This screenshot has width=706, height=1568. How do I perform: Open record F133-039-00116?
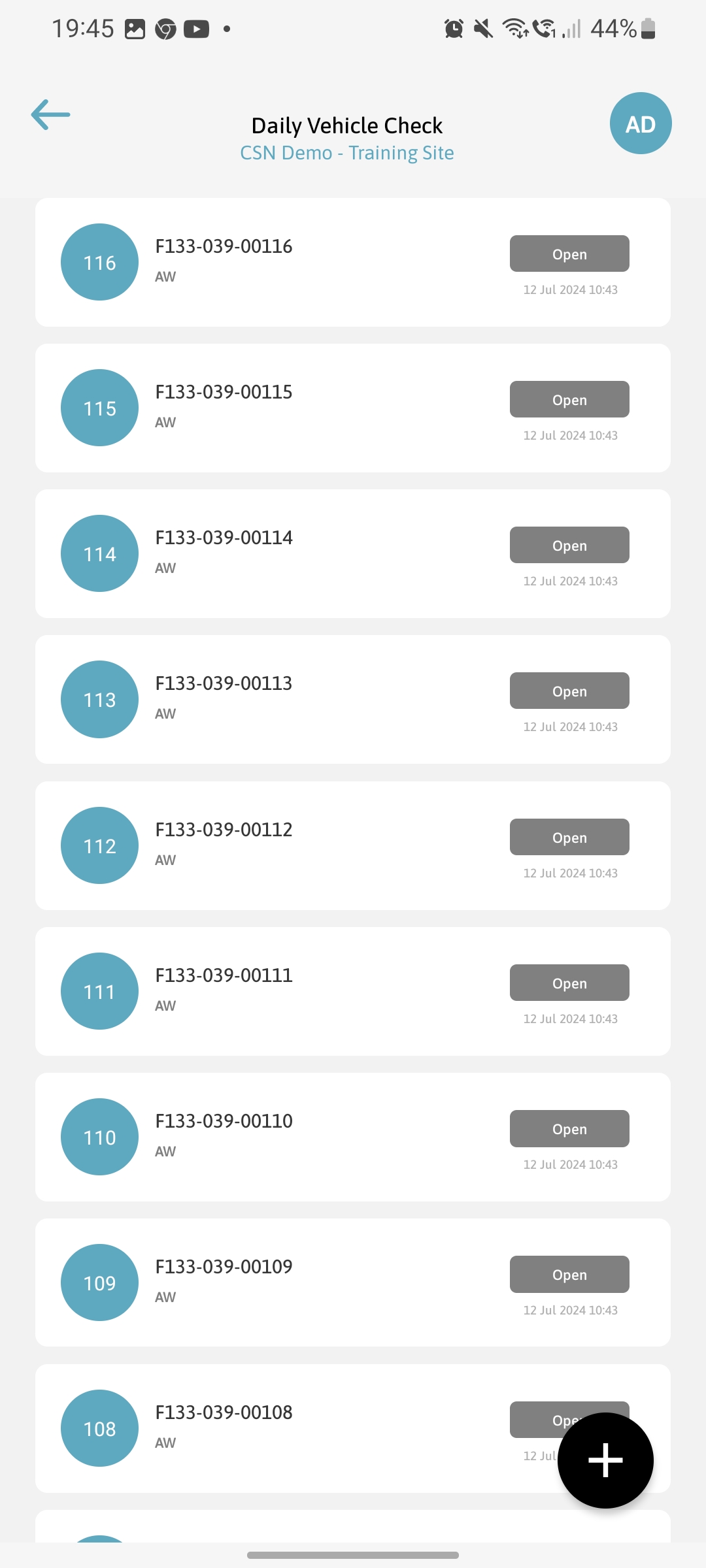click(353, 262)
